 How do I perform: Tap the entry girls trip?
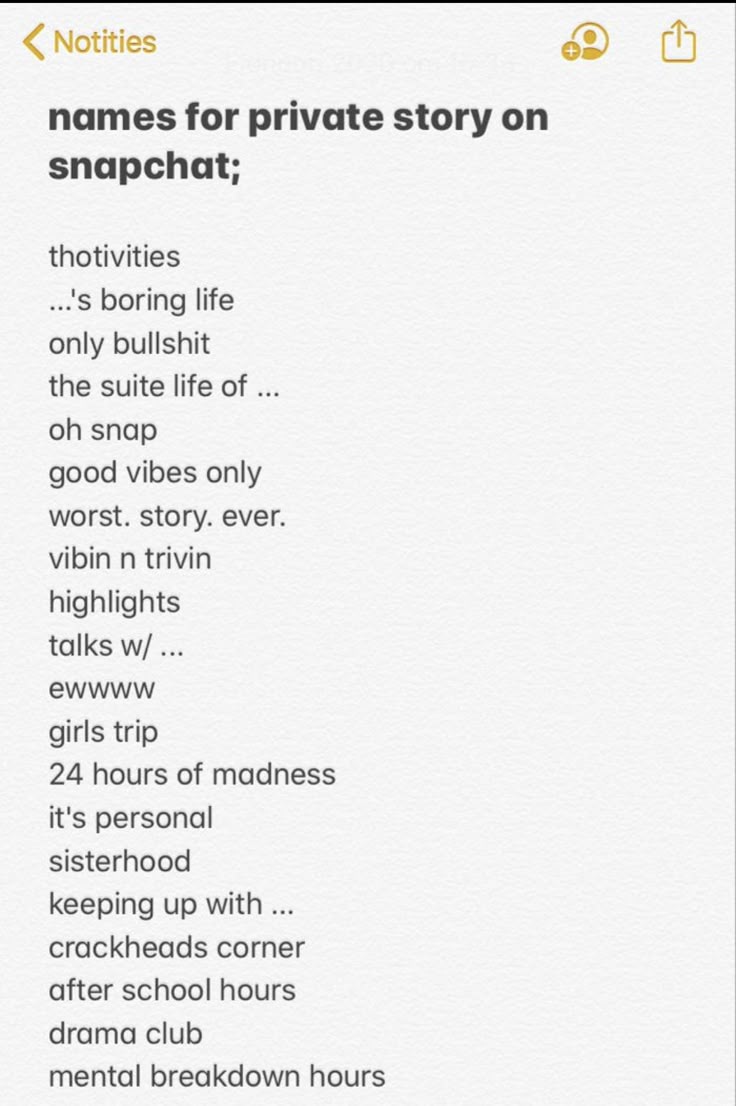point(103,732)
